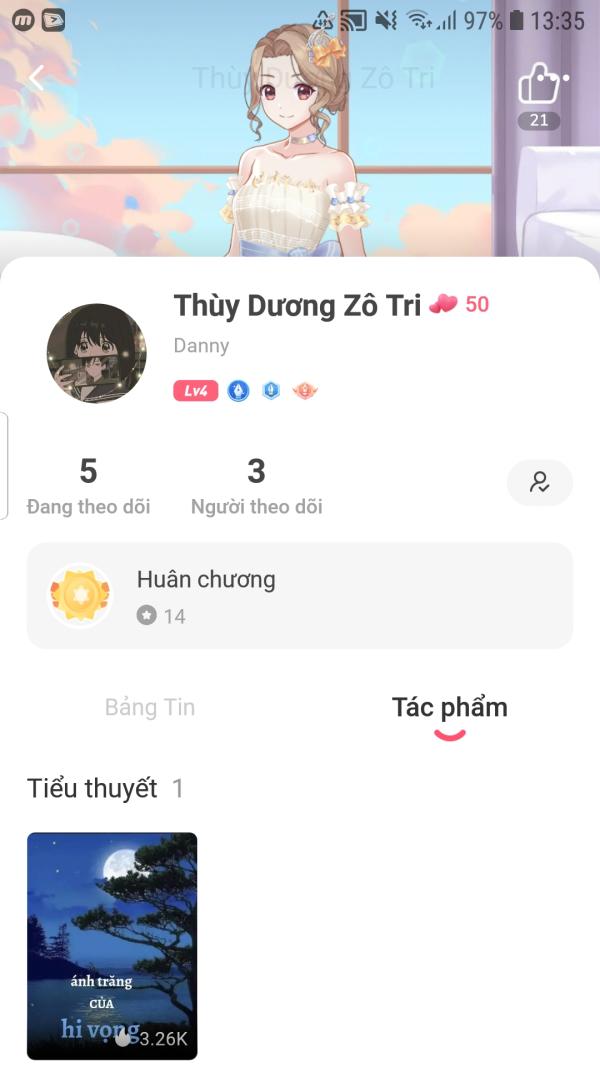
Task: Open the profile avatar picture
Action: point(97,353)
